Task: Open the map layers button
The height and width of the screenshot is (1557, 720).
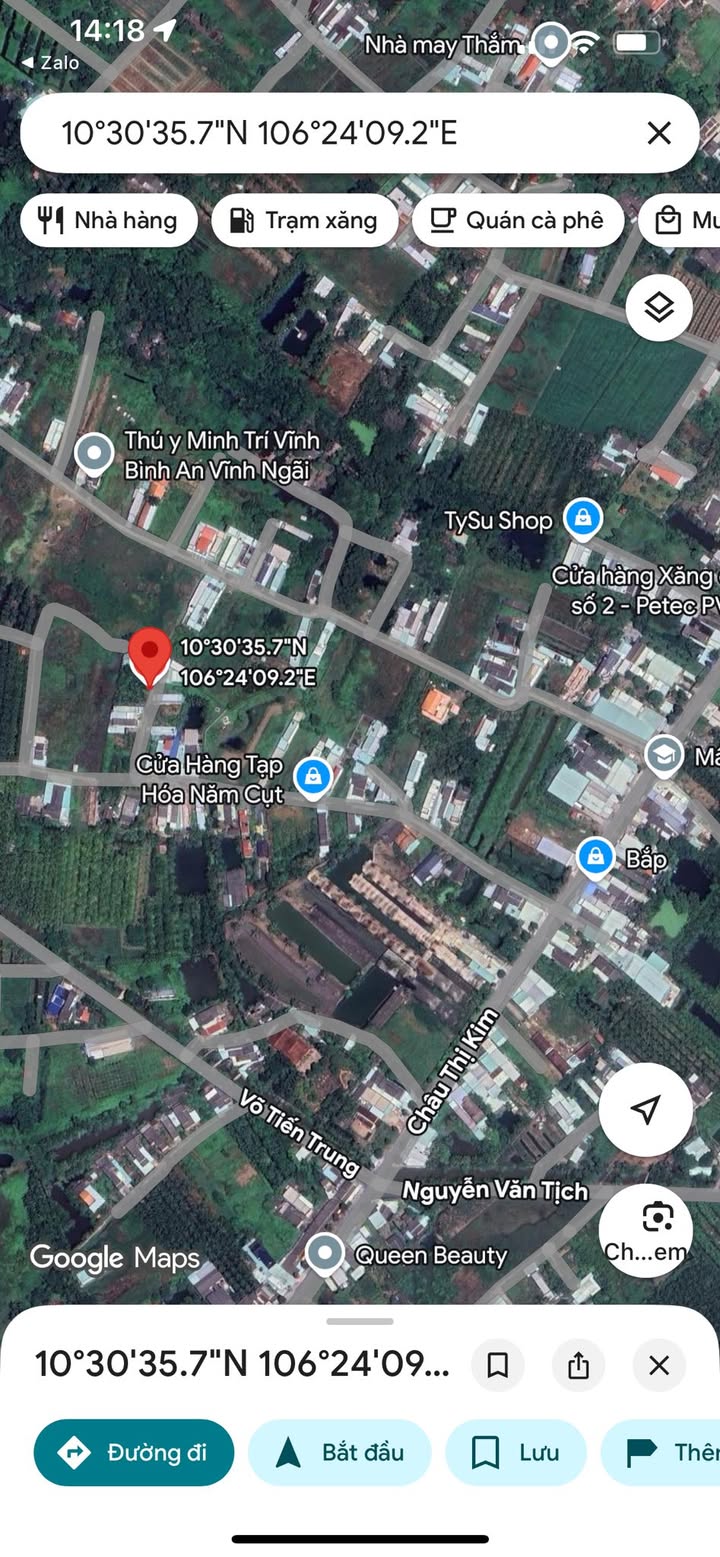Action: tap(659, 307)
